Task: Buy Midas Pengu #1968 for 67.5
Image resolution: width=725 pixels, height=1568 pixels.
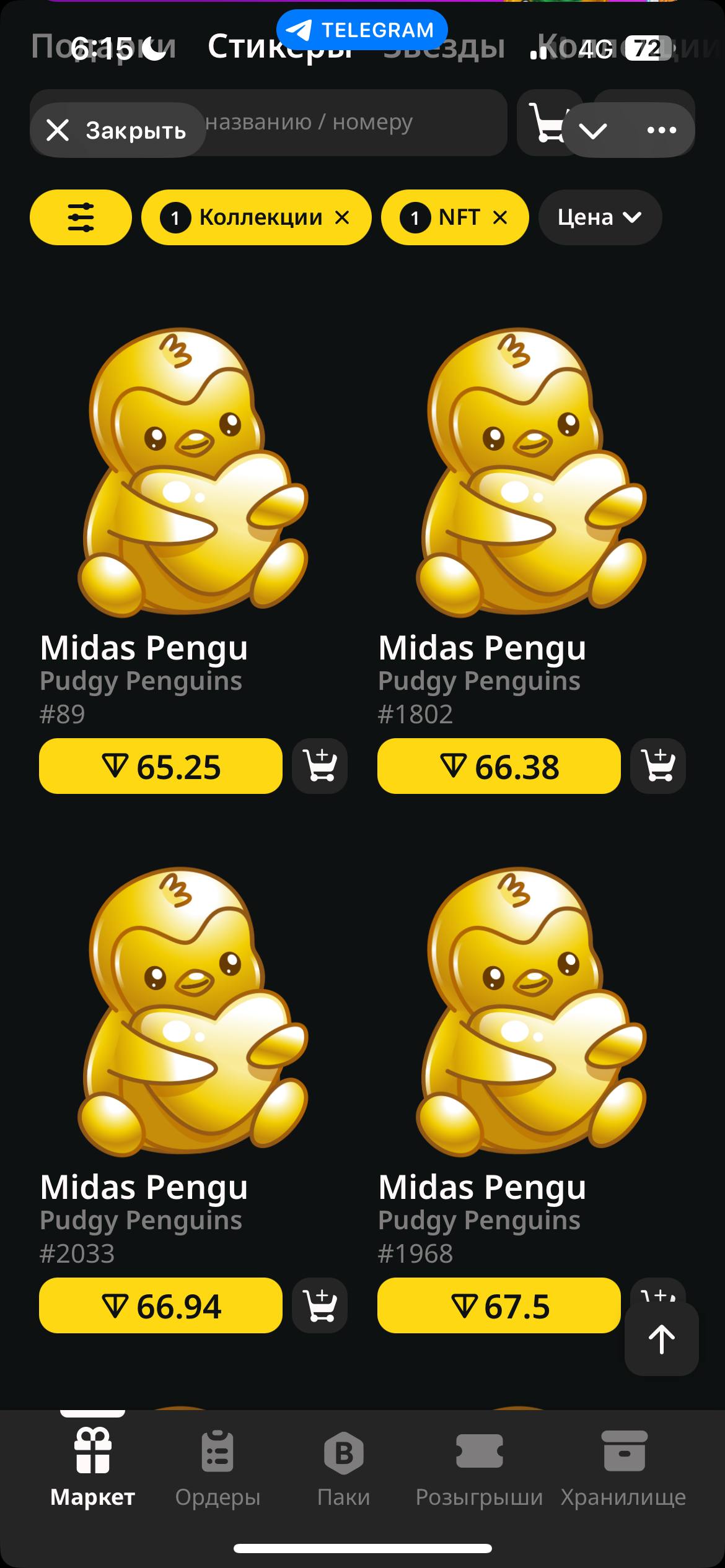Action: (499, 1305)
